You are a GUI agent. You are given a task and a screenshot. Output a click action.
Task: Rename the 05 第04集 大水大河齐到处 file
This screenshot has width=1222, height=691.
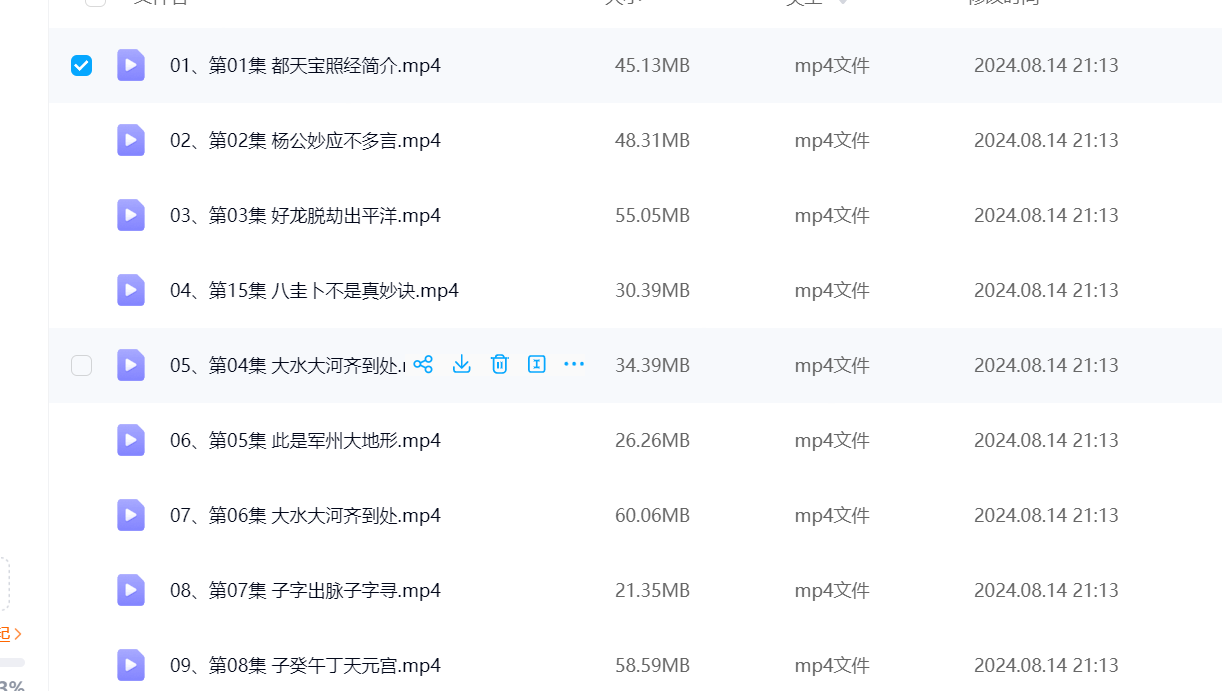[537, 364]
